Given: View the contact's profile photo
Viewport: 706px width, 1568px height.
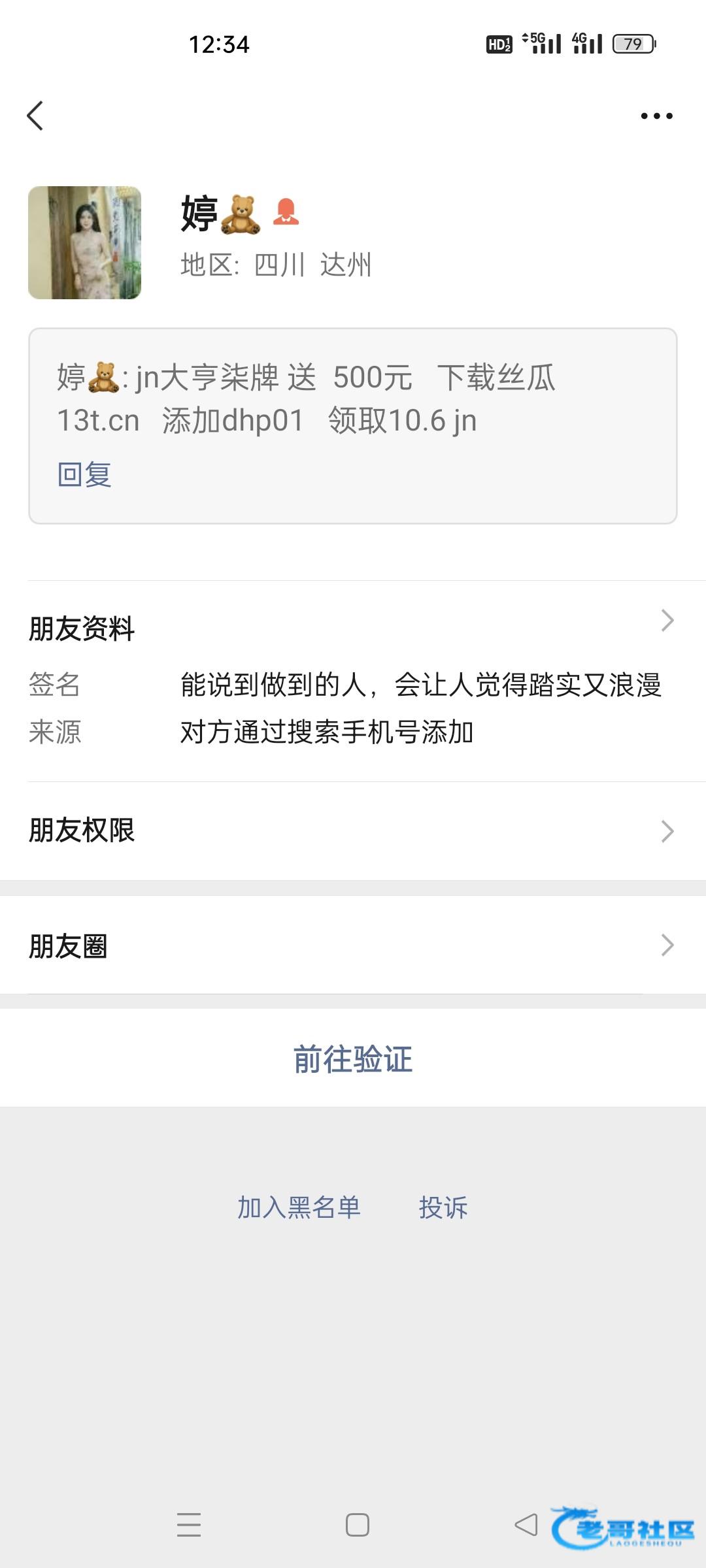Looking at the screenshot, I should tap(85, 243).
